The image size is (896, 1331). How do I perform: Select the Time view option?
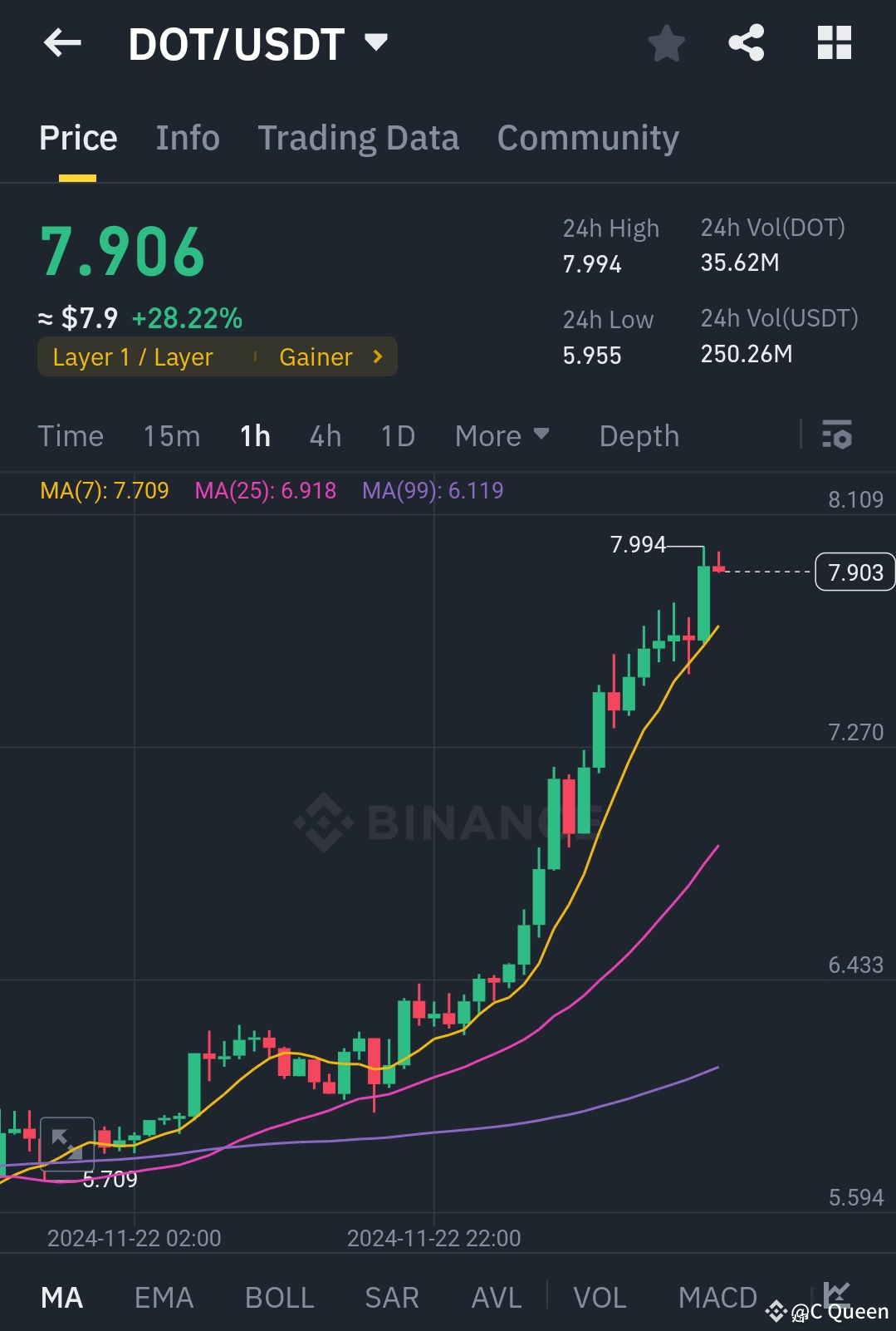point(71,435)
